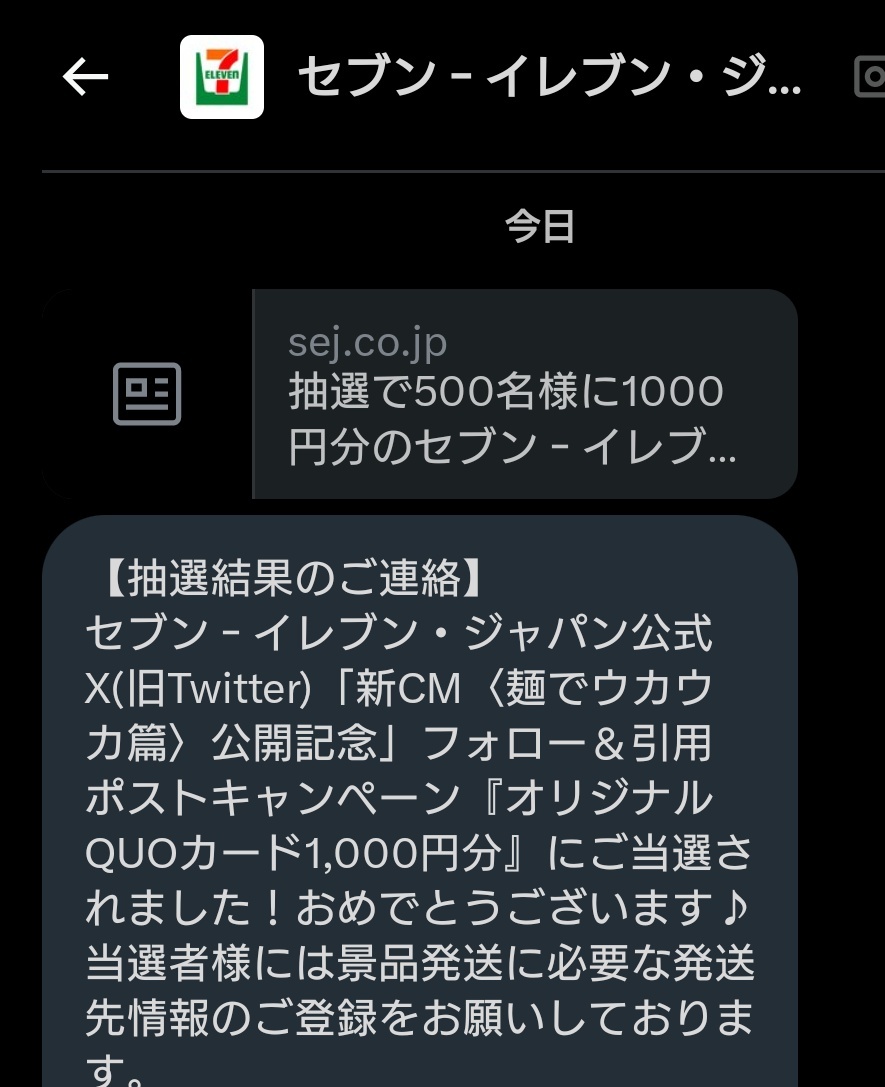Go back with the arrow icon

85,77
